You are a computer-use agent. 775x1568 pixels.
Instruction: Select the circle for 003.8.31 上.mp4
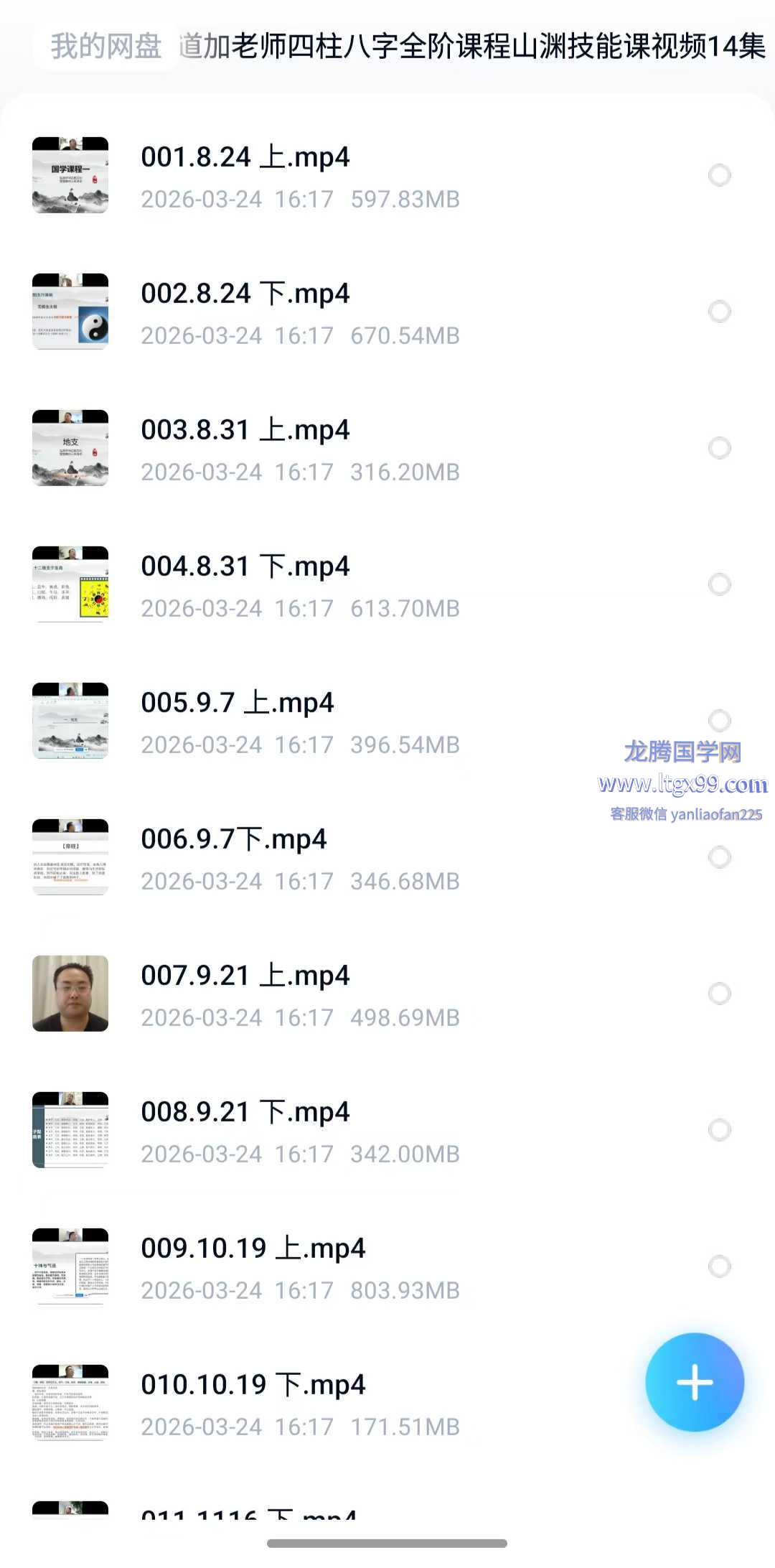pos(719,448)
